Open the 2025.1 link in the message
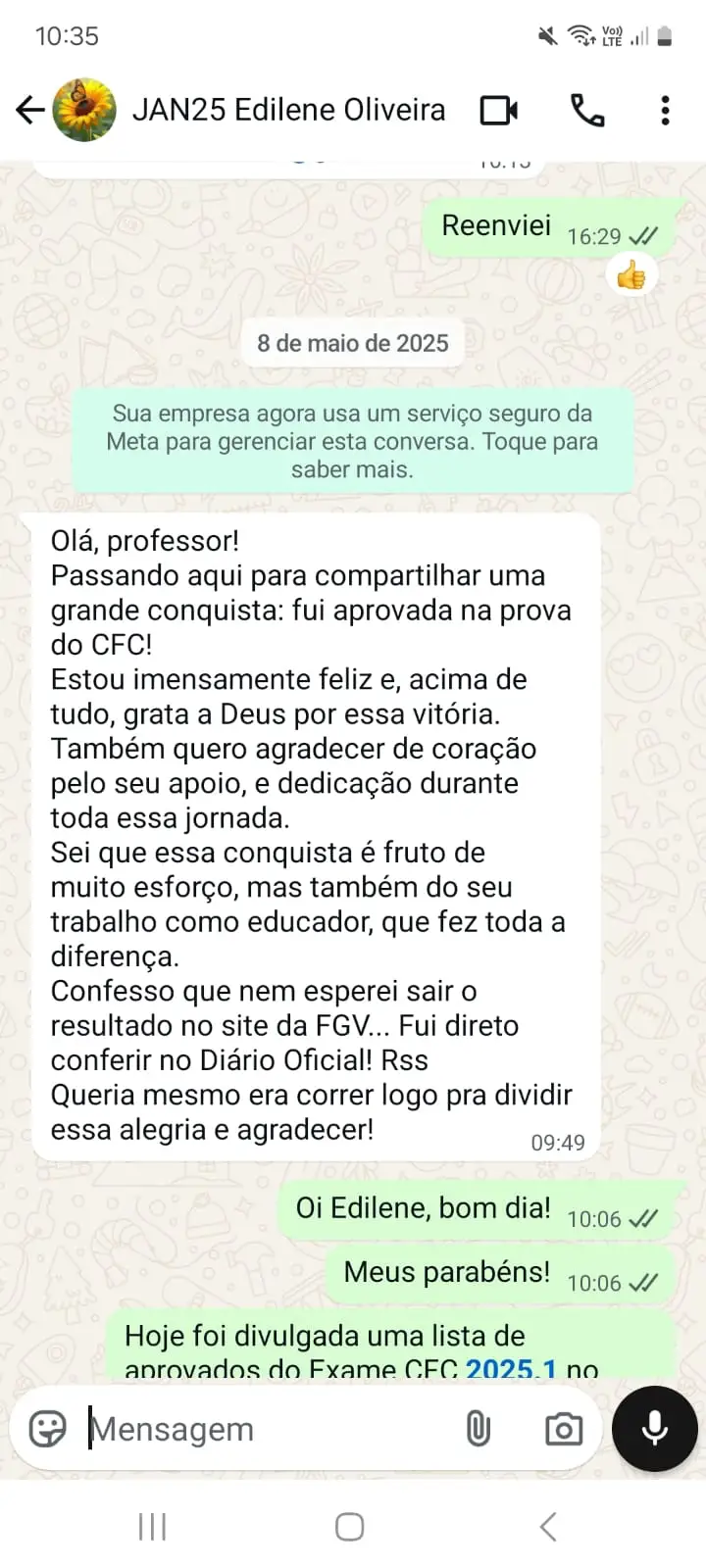The width and height of the screenshot is (706, 1568). click(510, 1367)
